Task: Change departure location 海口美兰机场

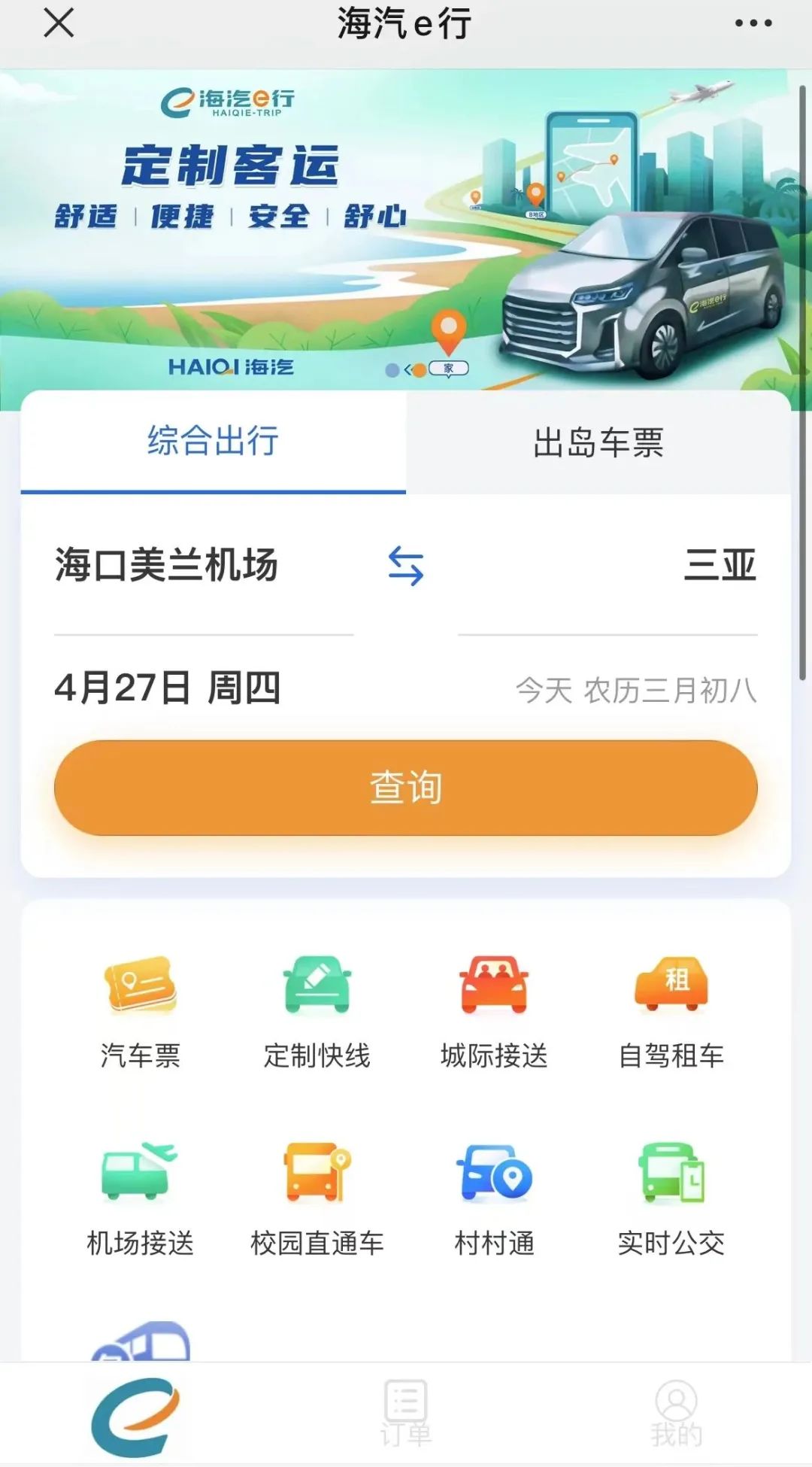Action: 167,565
